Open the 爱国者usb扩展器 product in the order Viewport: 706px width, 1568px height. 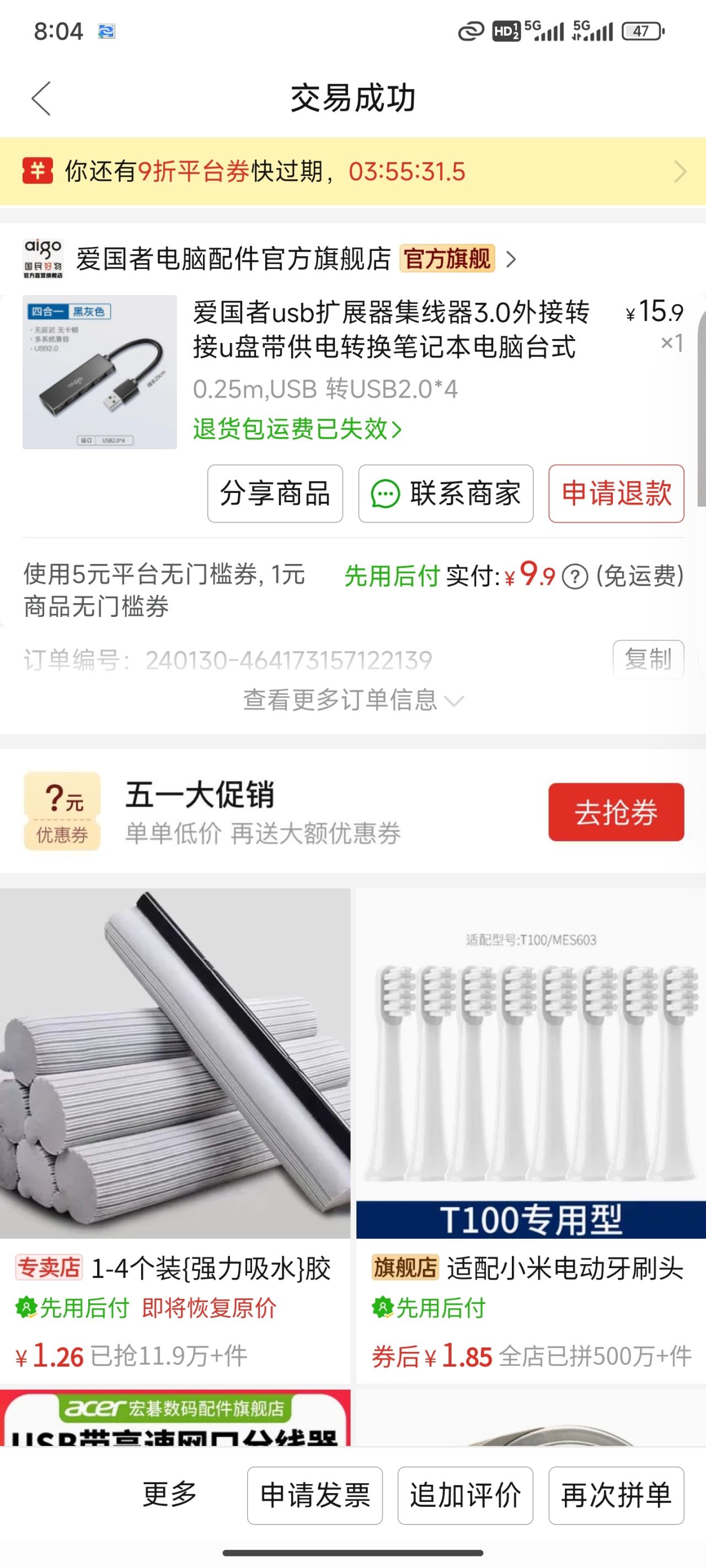click(390, 330)
